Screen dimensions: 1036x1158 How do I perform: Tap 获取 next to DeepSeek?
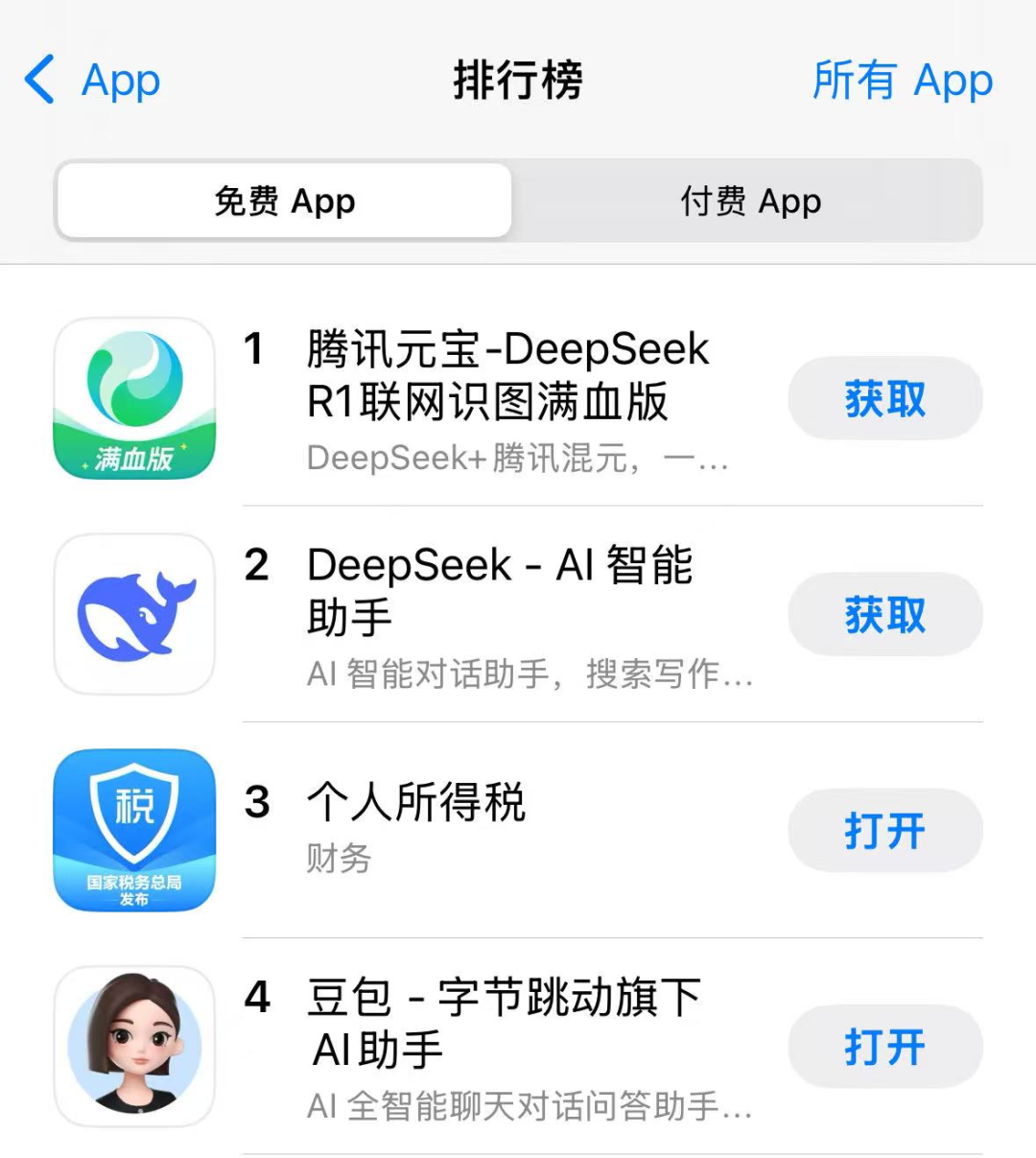tap(884, 615)
